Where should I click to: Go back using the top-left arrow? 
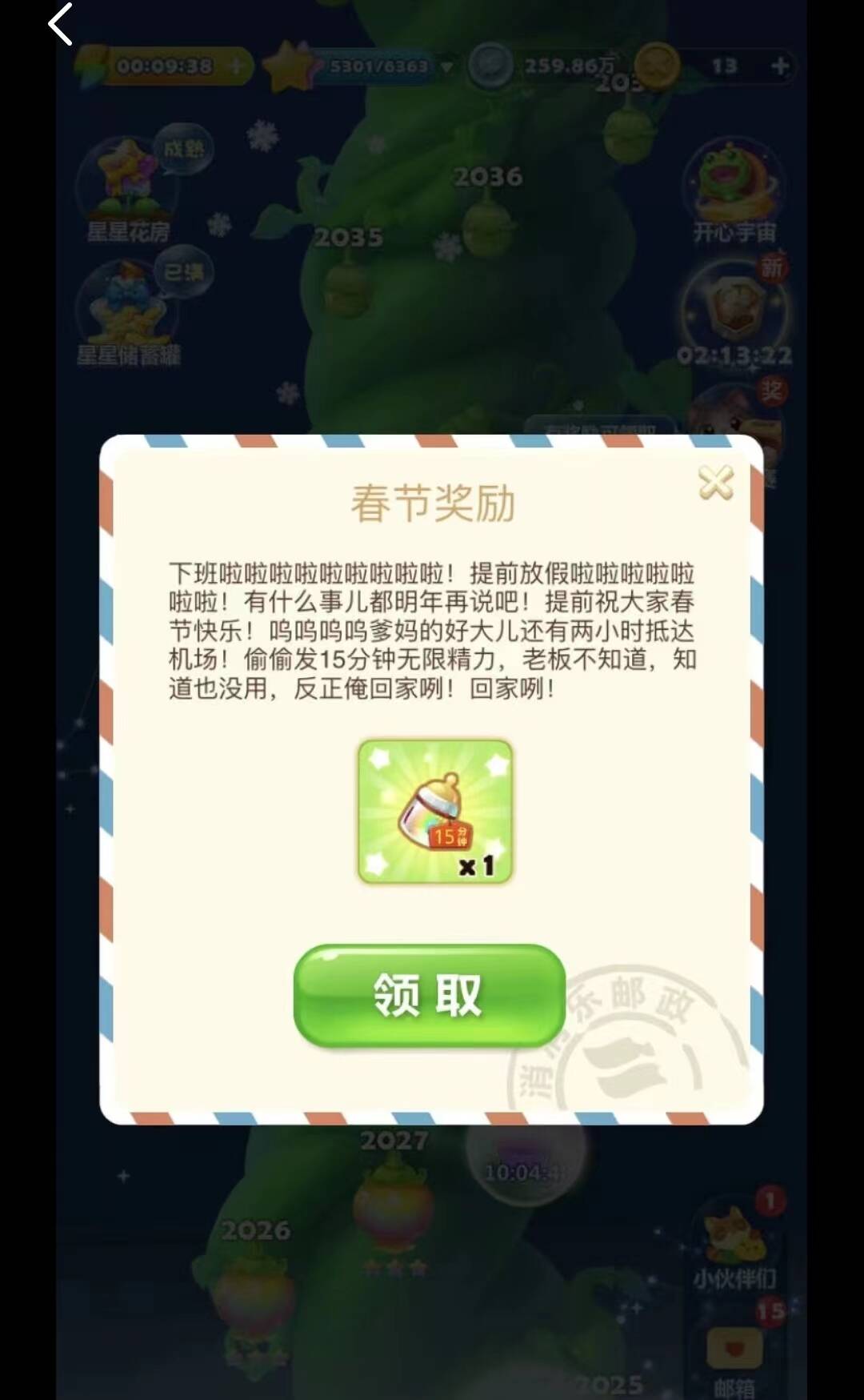(61, 24)
